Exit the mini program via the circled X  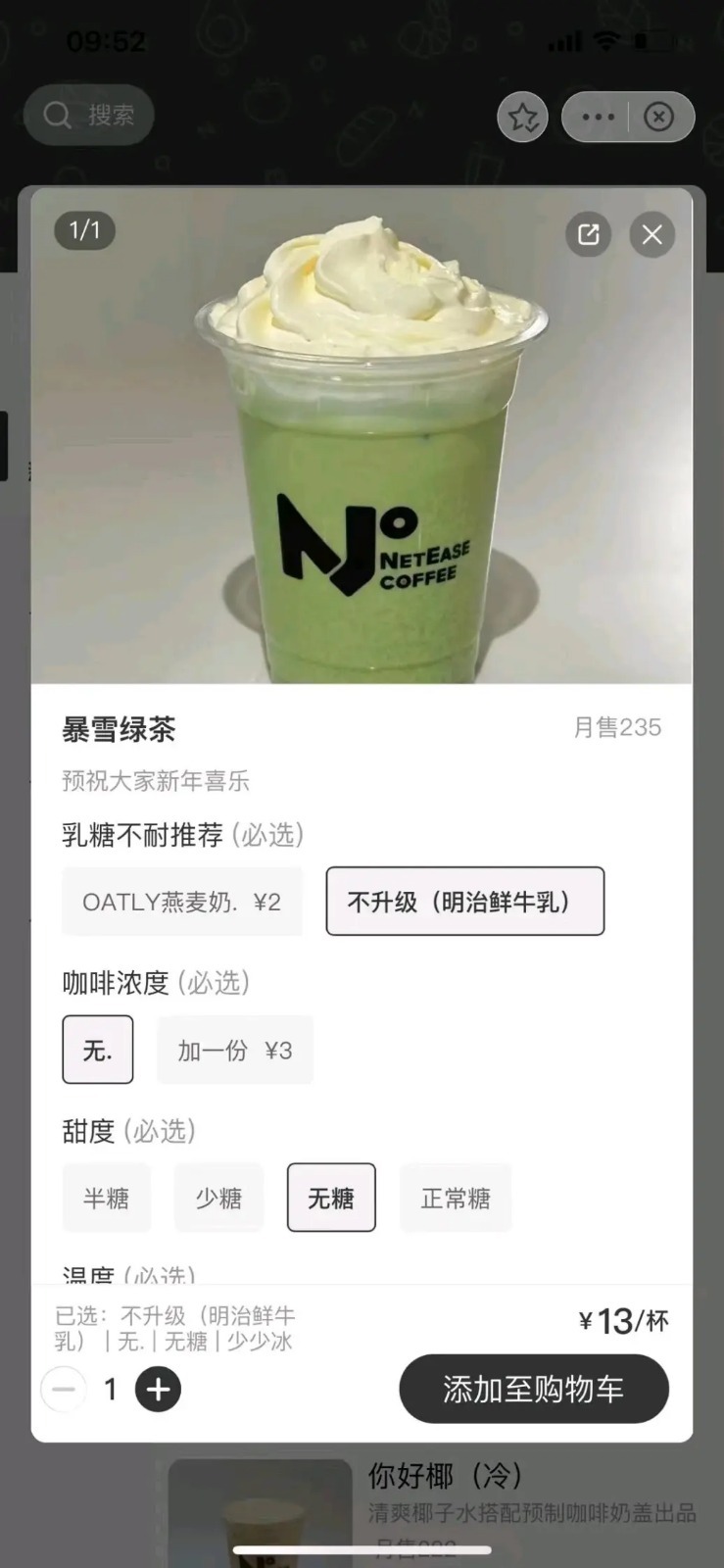658,118
